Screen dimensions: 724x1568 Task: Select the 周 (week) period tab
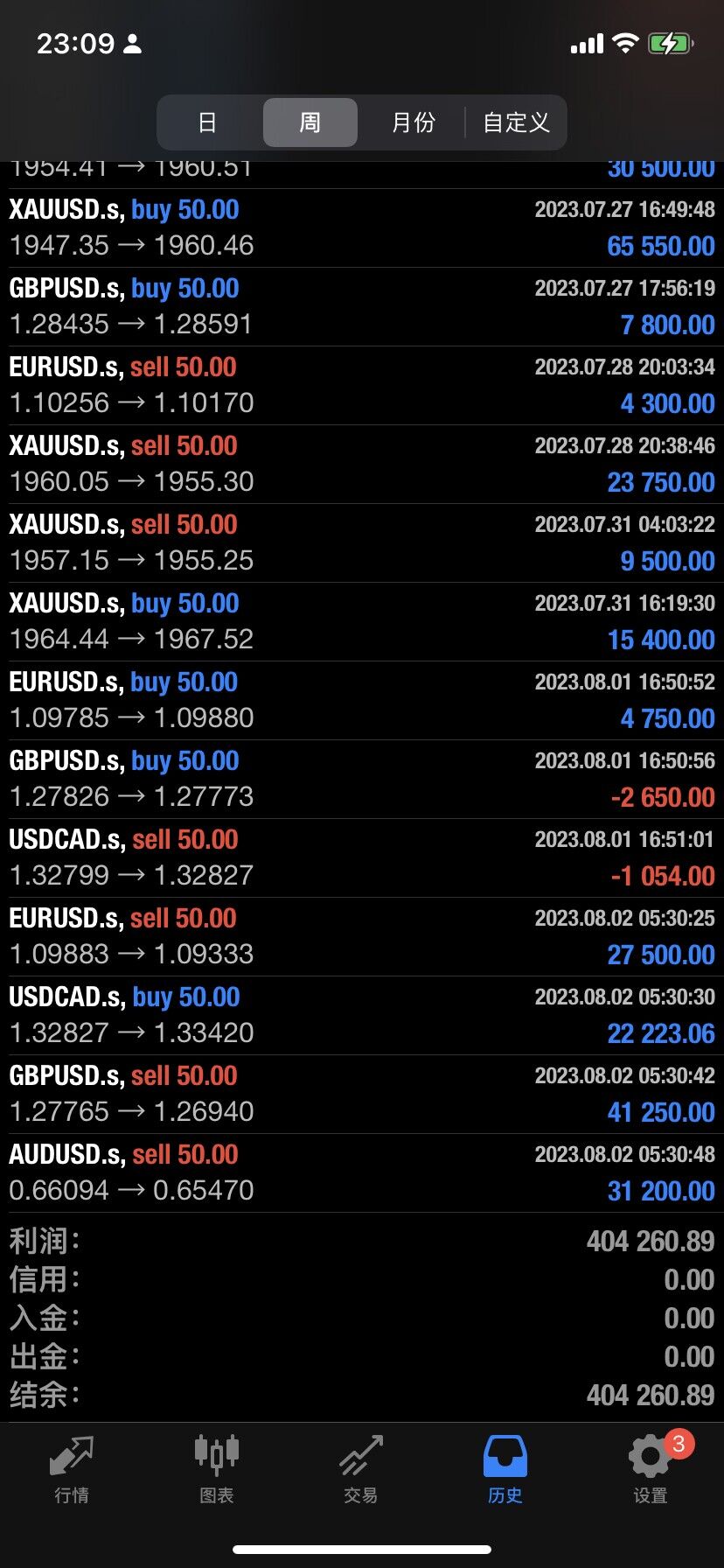click(x=310, y=122)
